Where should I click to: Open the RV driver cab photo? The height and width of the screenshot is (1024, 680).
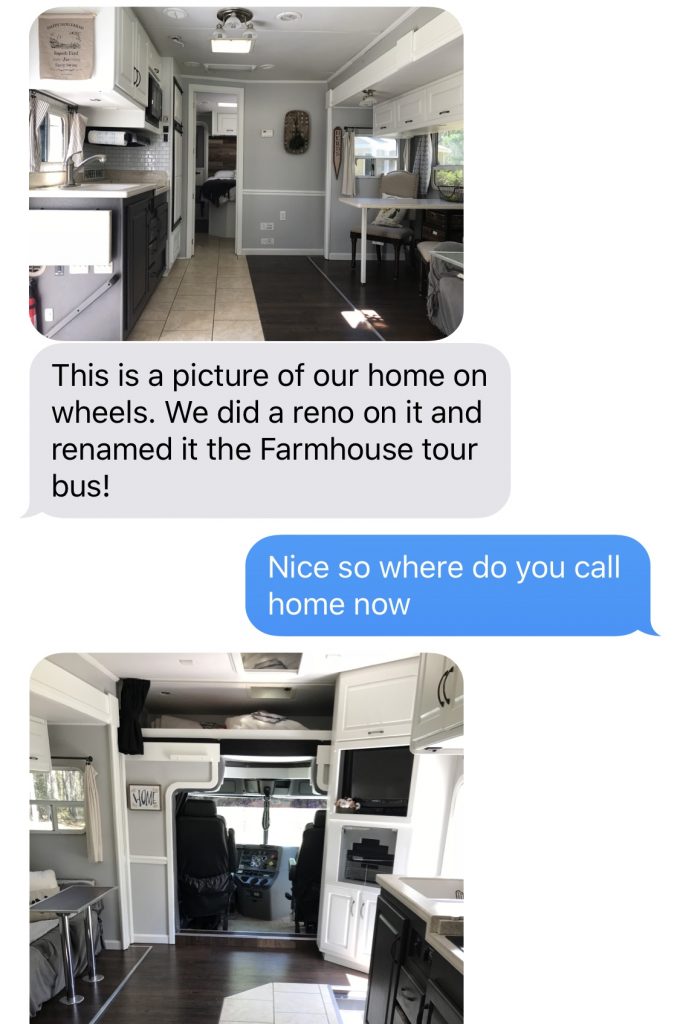point(246,838)
